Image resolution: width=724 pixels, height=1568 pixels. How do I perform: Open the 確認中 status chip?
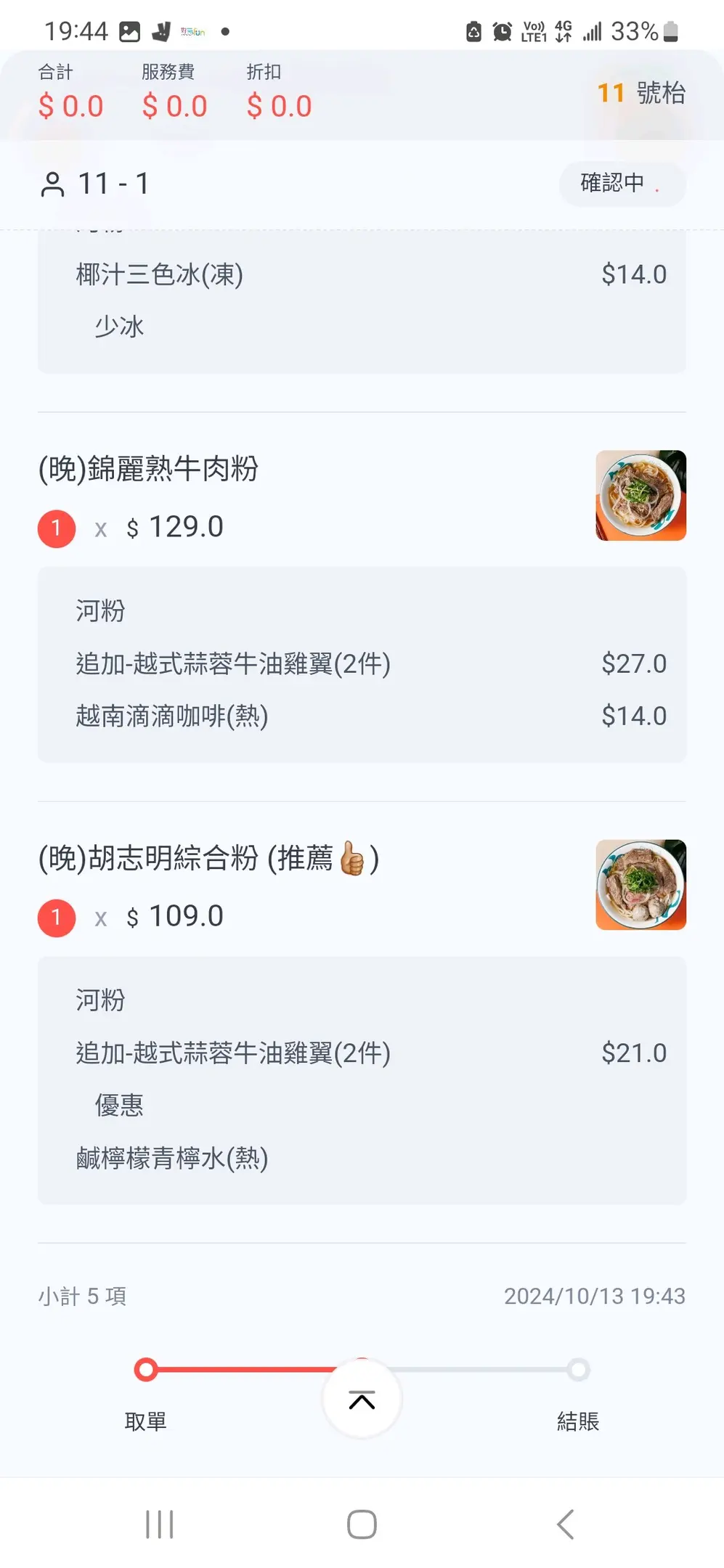(x=622, y=184)
